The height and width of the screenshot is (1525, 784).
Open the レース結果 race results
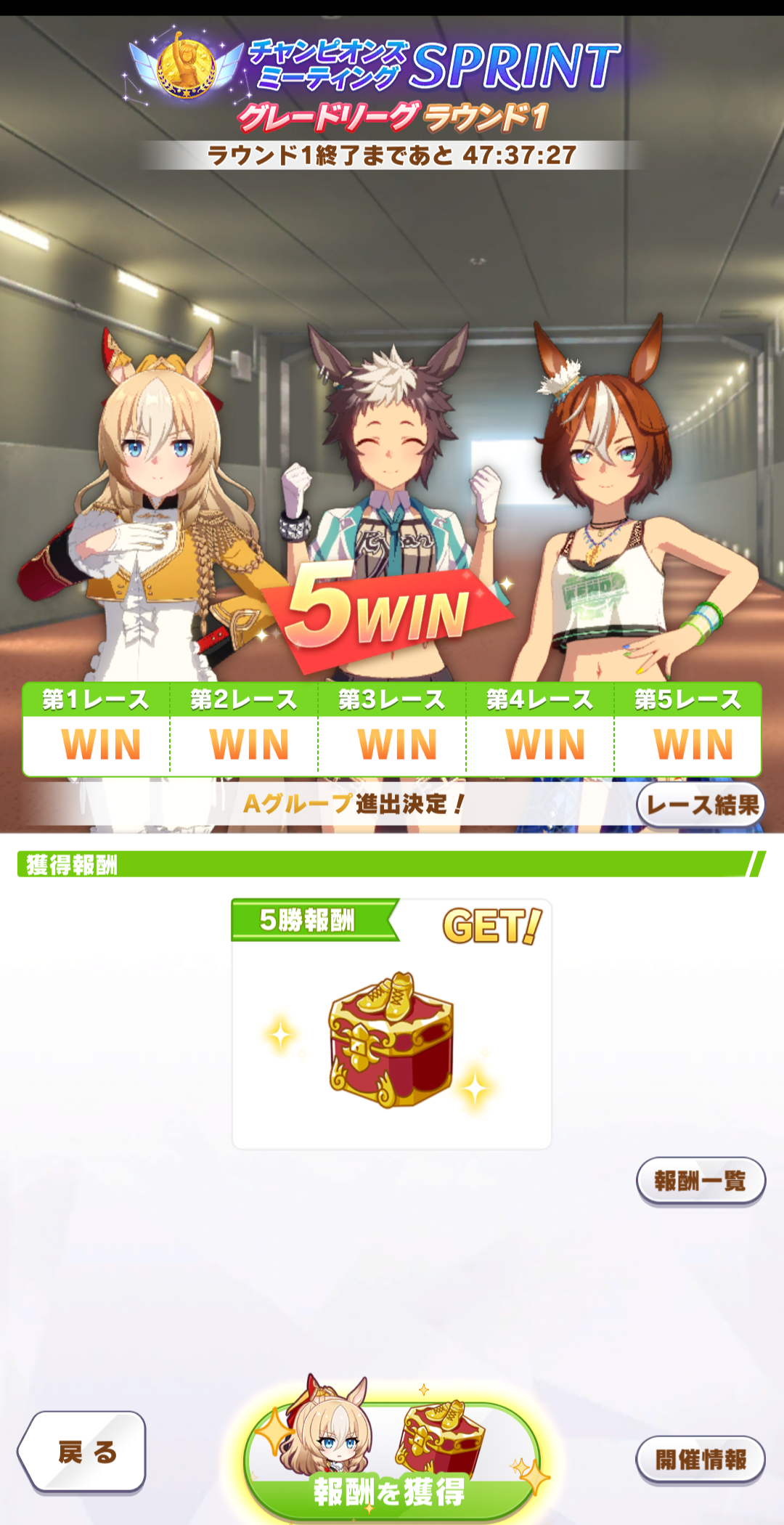point(701,805)
